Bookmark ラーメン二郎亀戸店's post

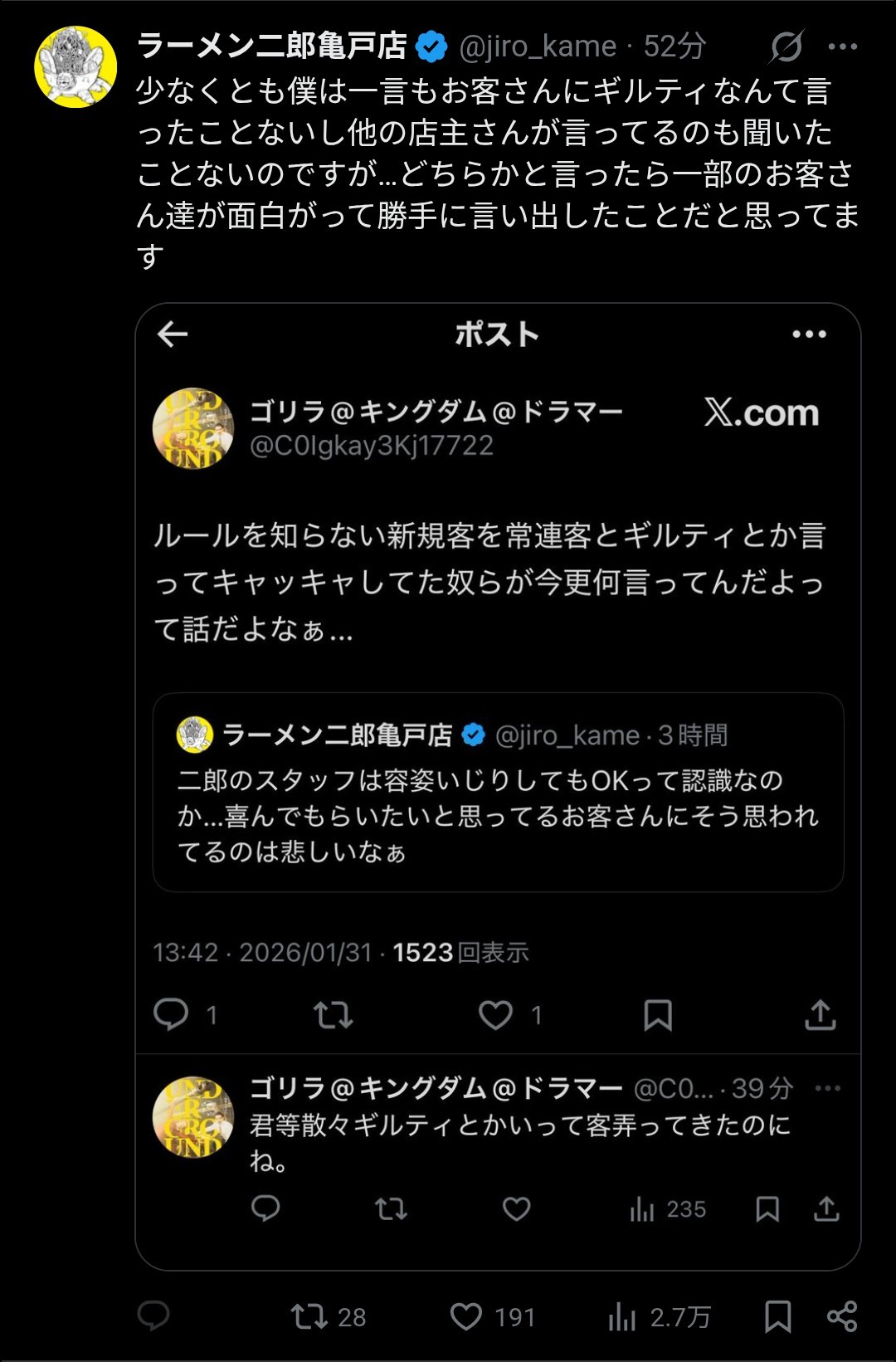(x=777, y=1316)
